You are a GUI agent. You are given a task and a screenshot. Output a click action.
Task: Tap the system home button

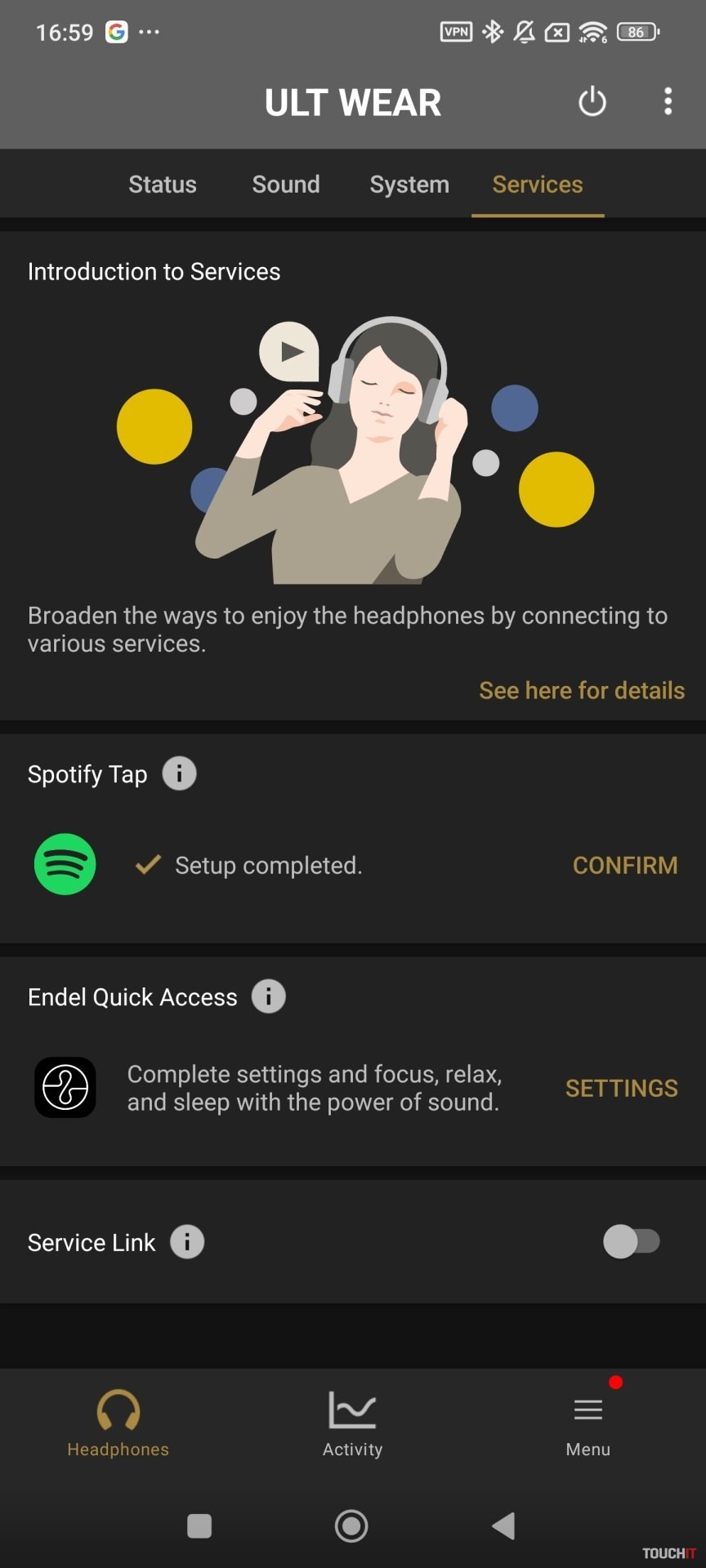tap(351, 1526)
